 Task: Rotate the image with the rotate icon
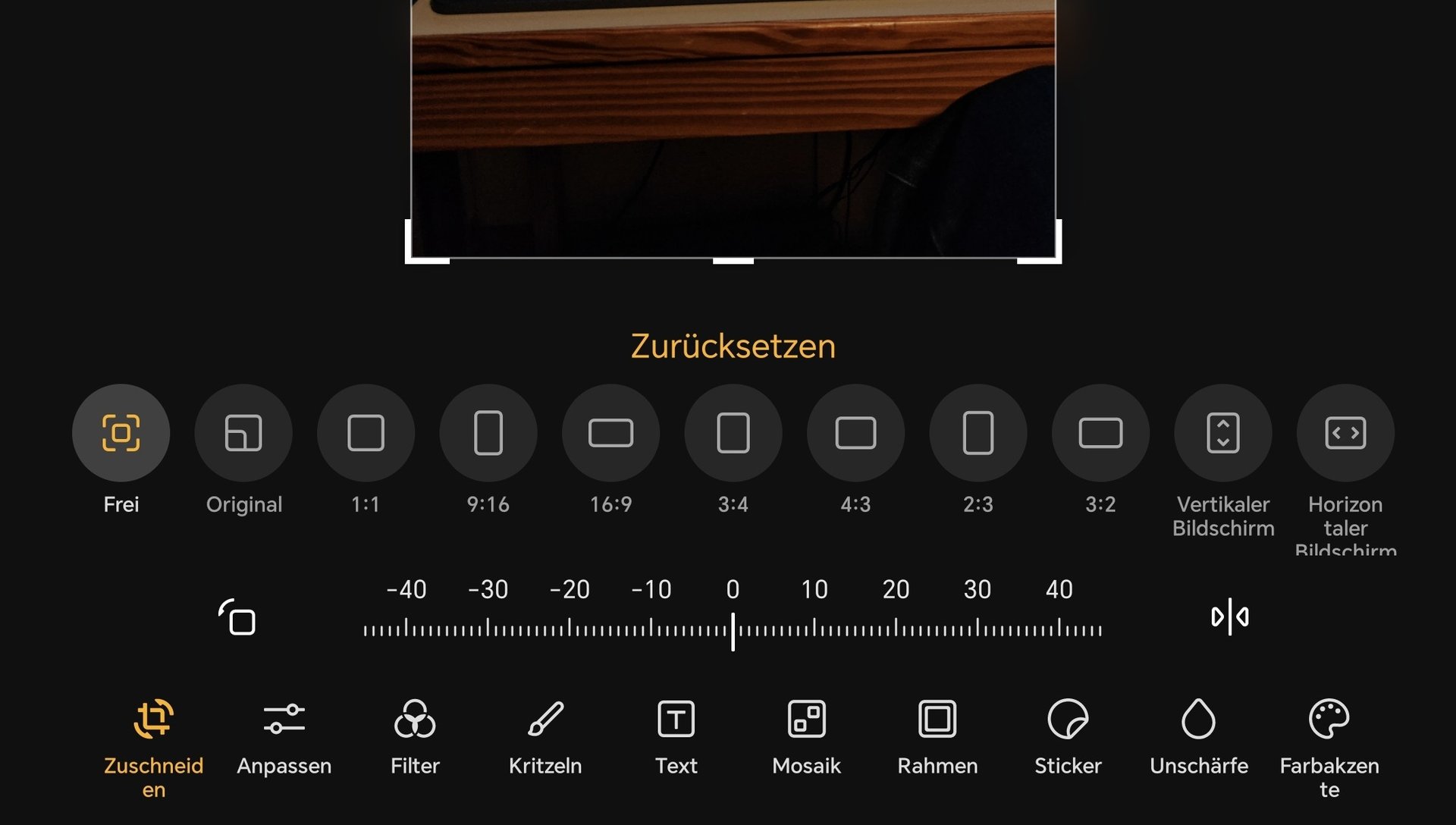[237, 617]
